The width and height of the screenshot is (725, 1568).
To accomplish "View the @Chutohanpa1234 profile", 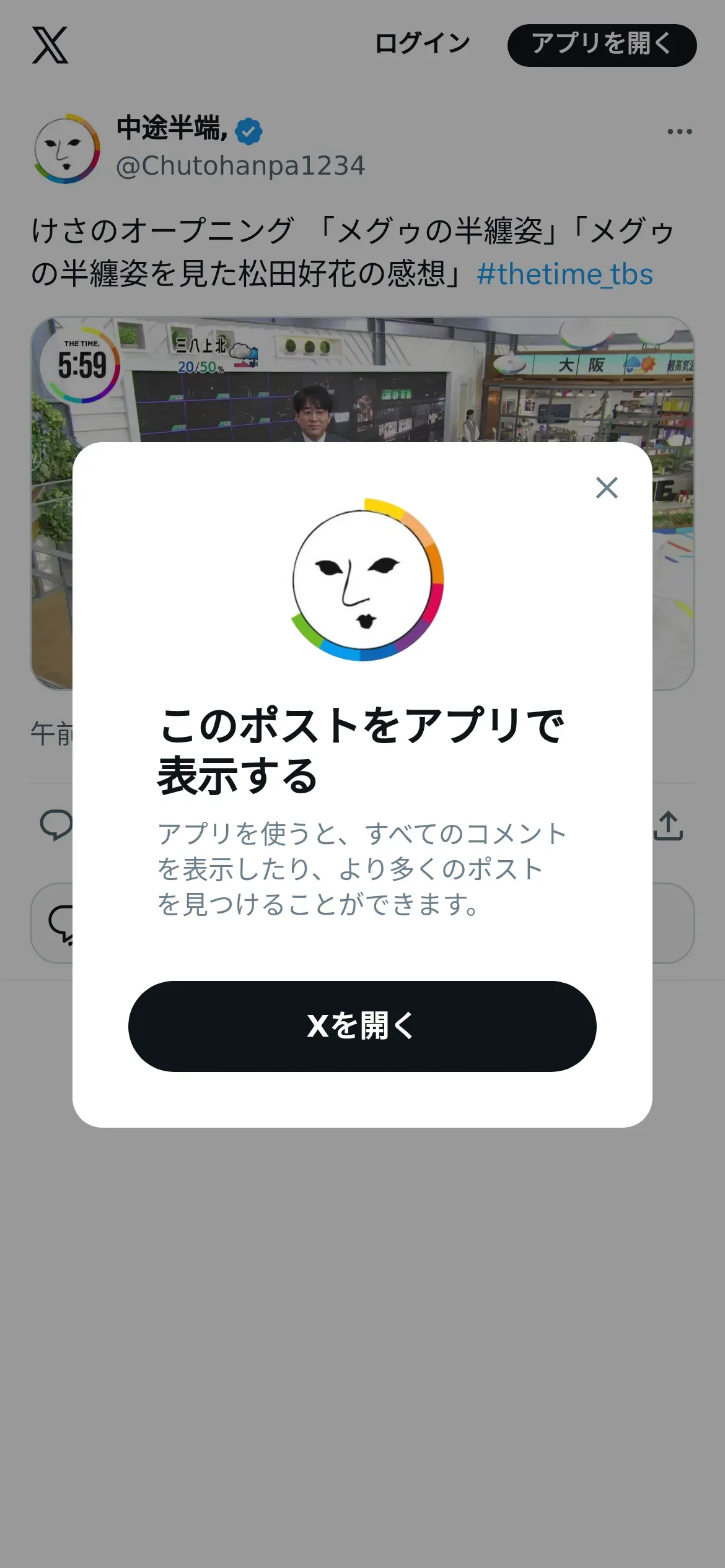I will tap(240, 166).
